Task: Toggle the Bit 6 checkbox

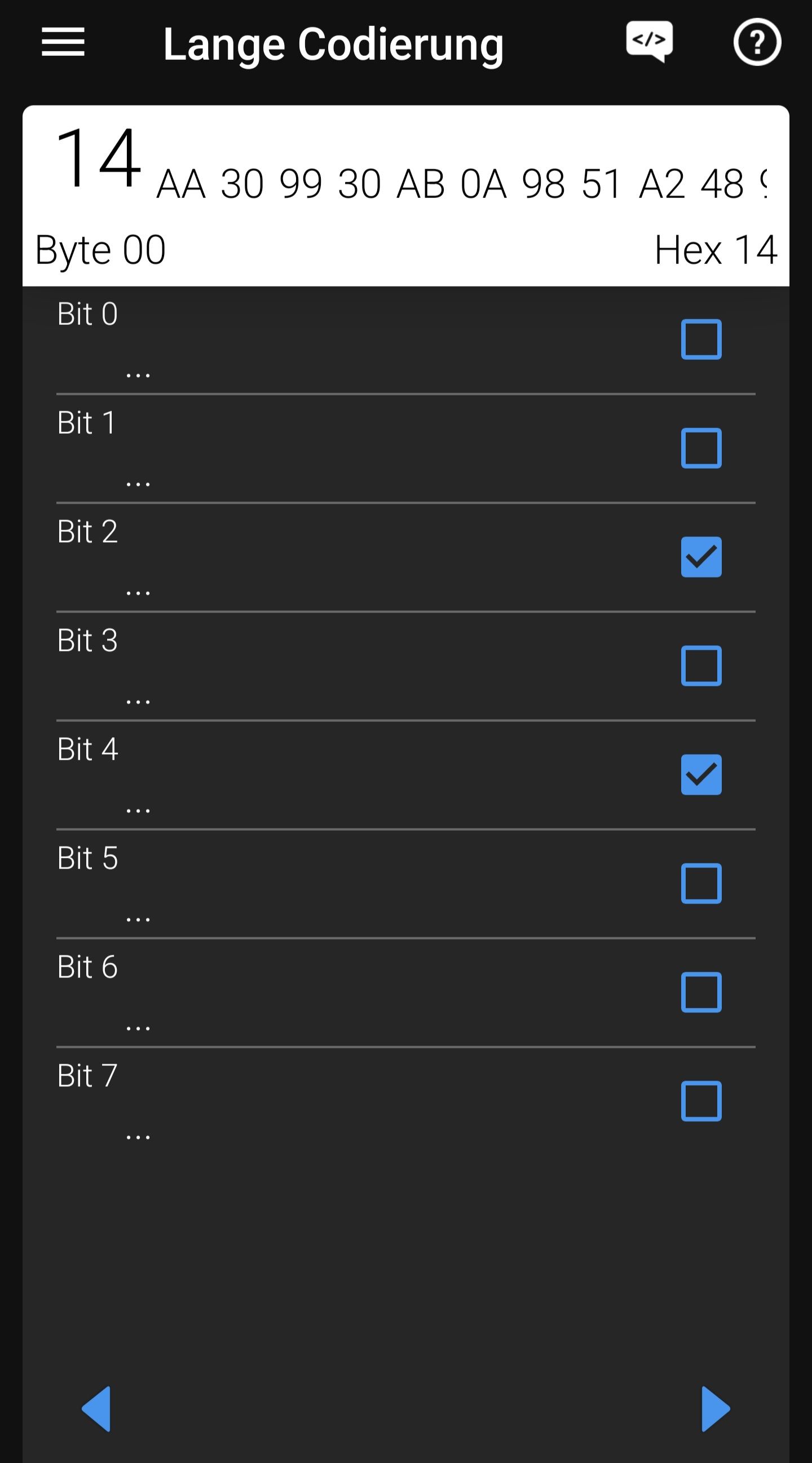Action: (701, 992)
